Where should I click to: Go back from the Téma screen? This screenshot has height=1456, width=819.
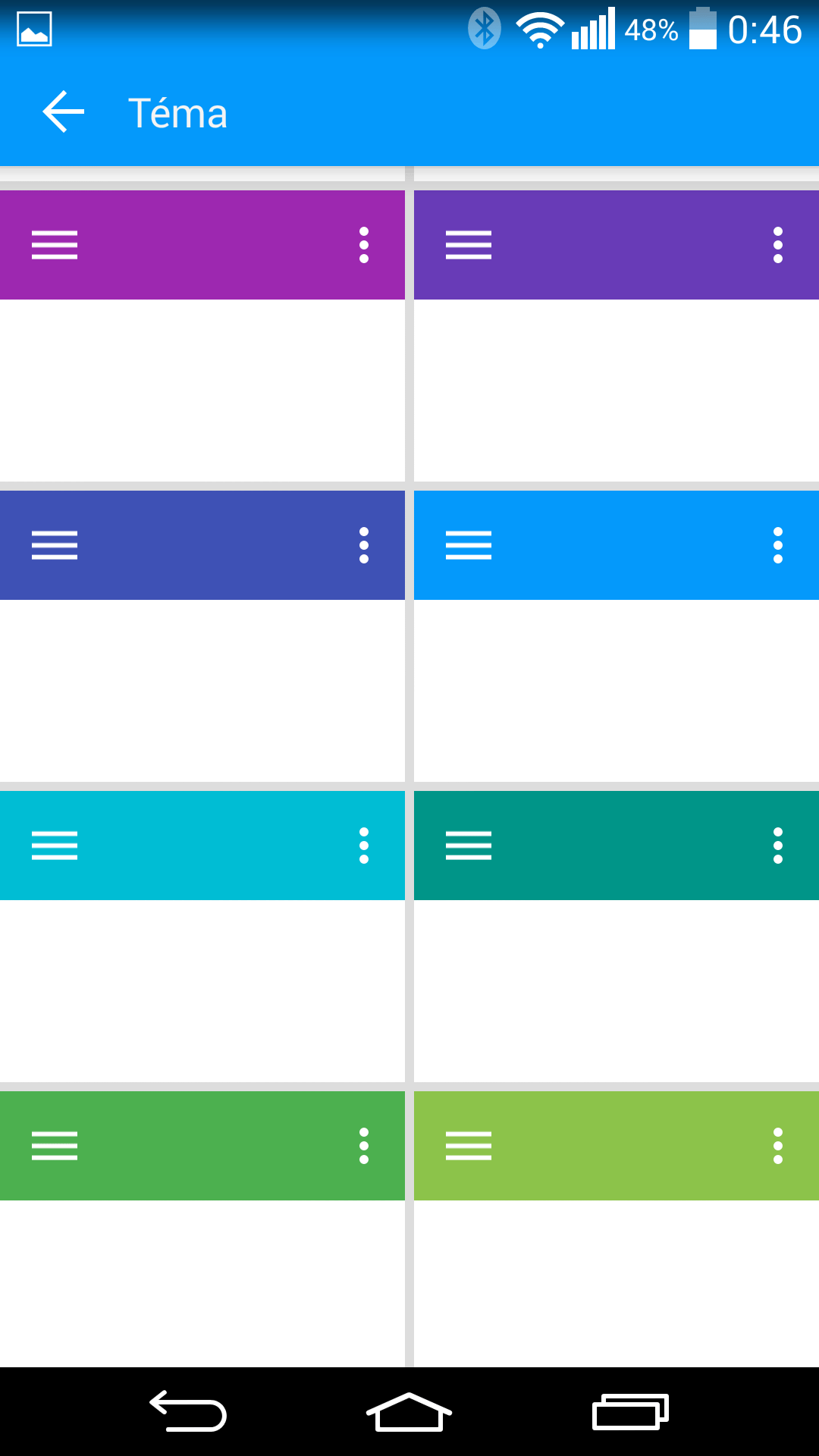pos(63,112)
